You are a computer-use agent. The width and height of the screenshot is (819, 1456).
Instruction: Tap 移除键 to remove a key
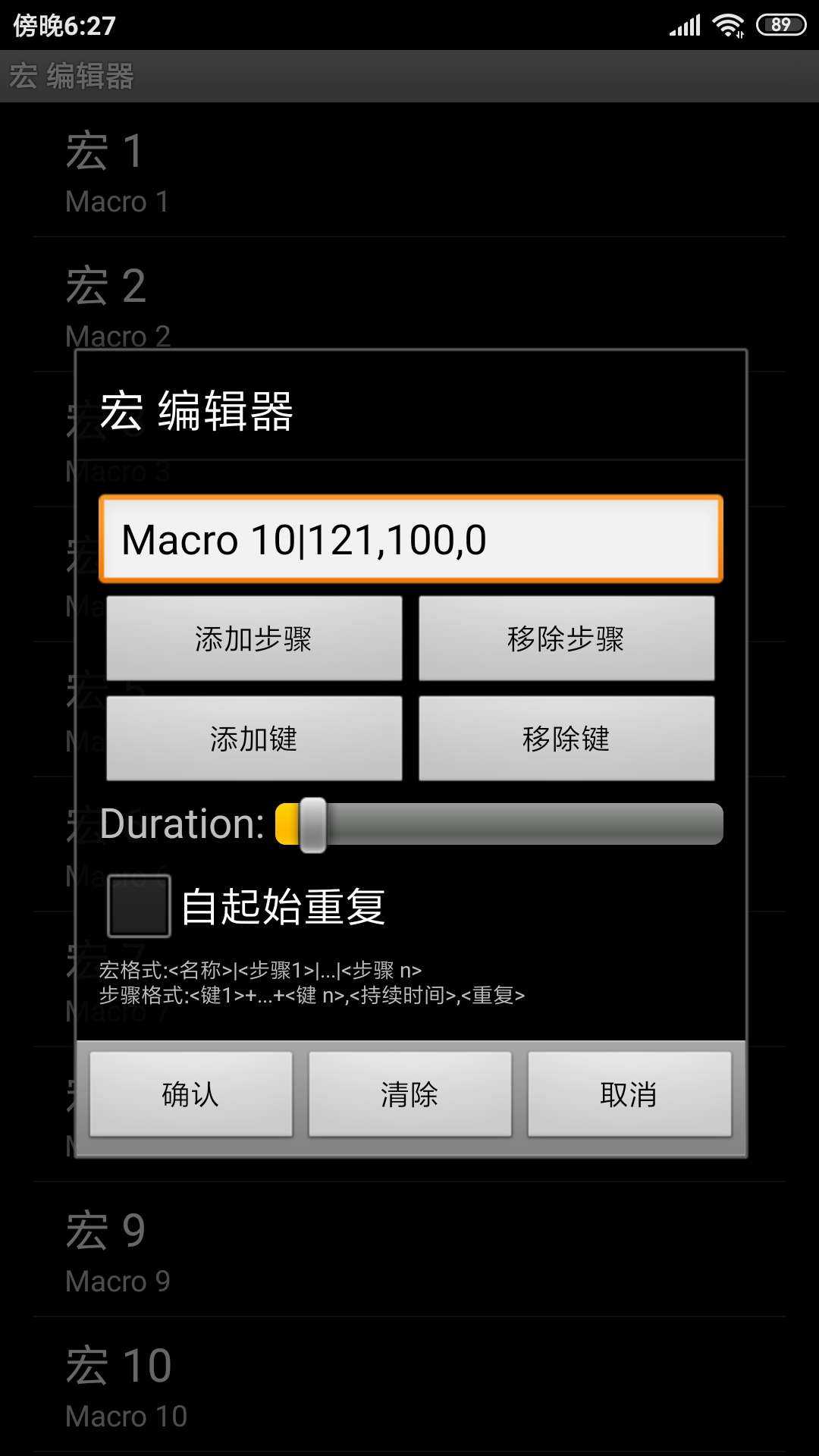(566, 739)
